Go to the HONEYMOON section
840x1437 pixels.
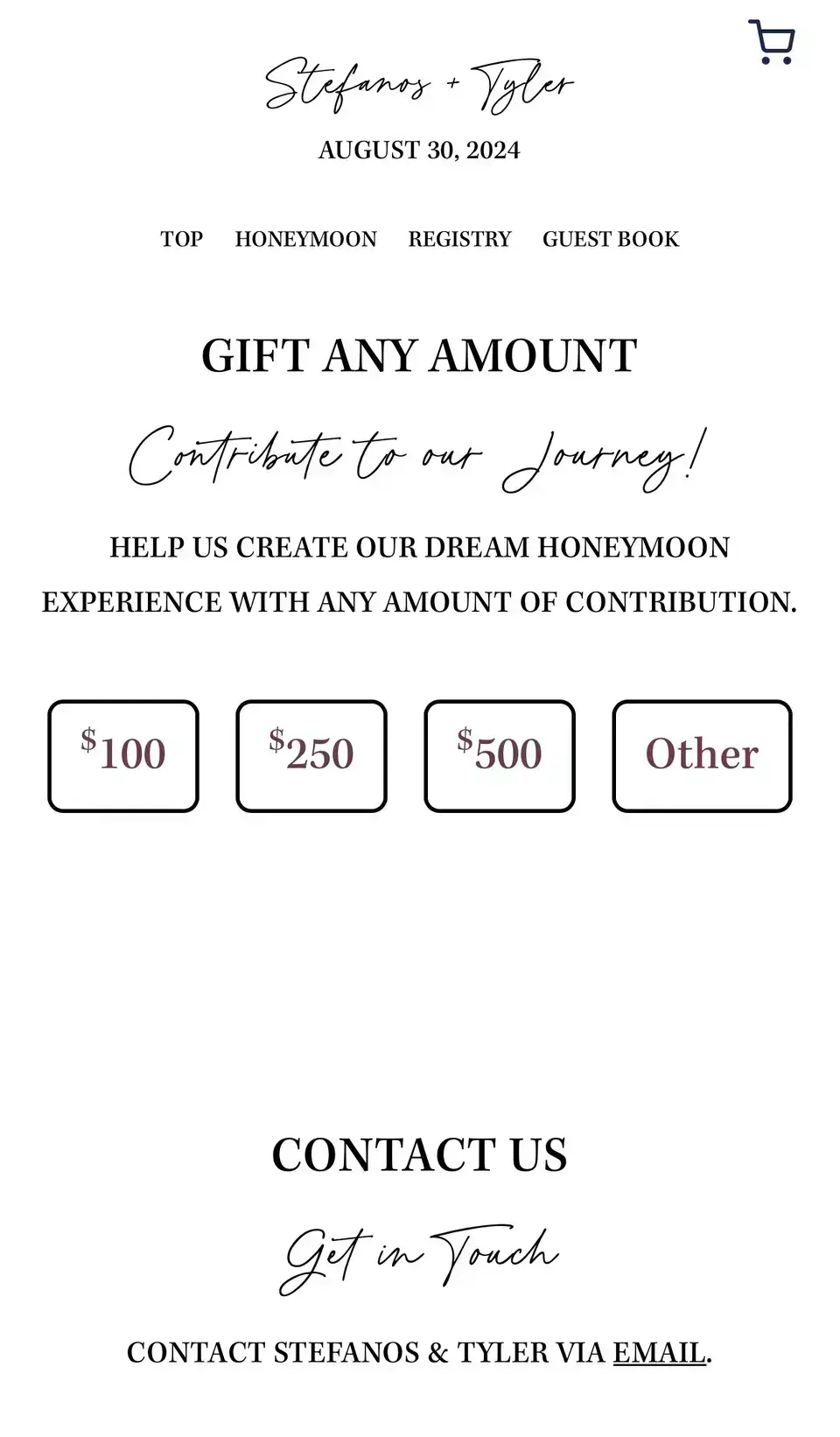[x=305, y=239]
